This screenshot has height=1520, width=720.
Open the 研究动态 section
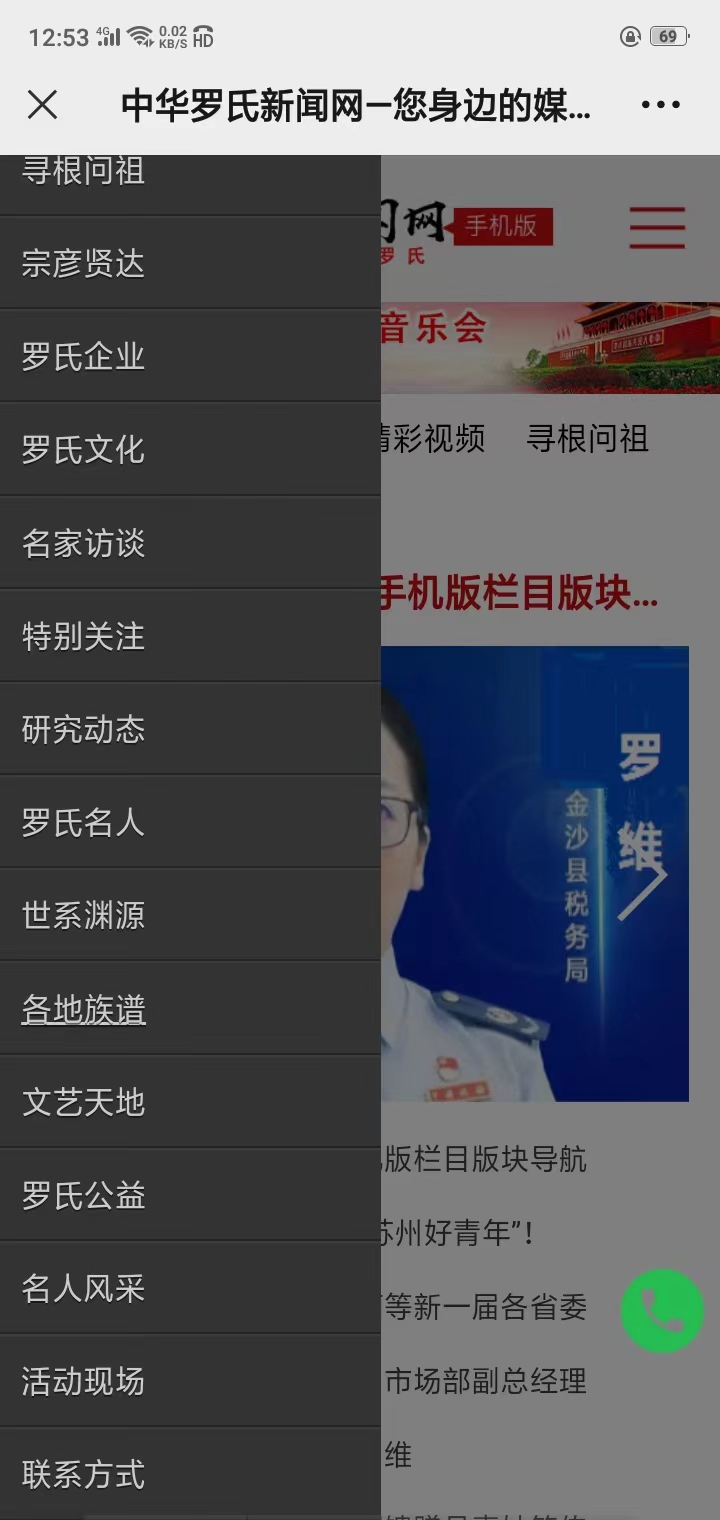(x=84, y=729)
